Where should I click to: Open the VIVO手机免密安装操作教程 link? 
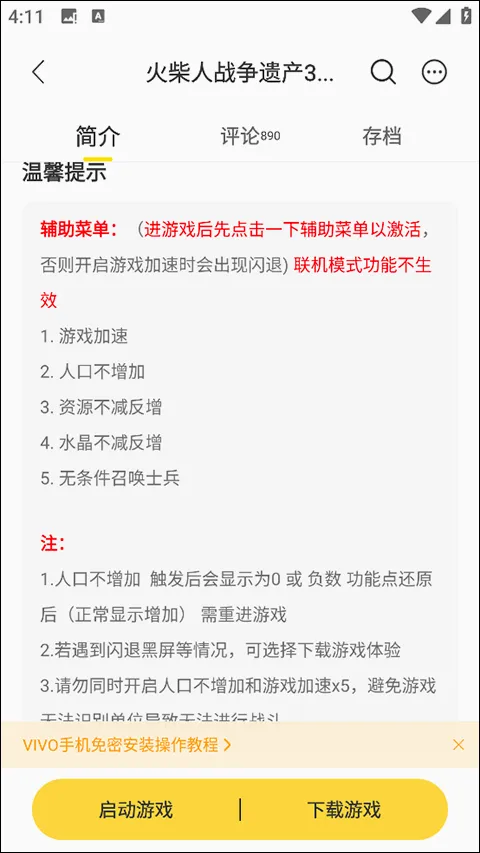pyautogui.click(x=127, y=744)
